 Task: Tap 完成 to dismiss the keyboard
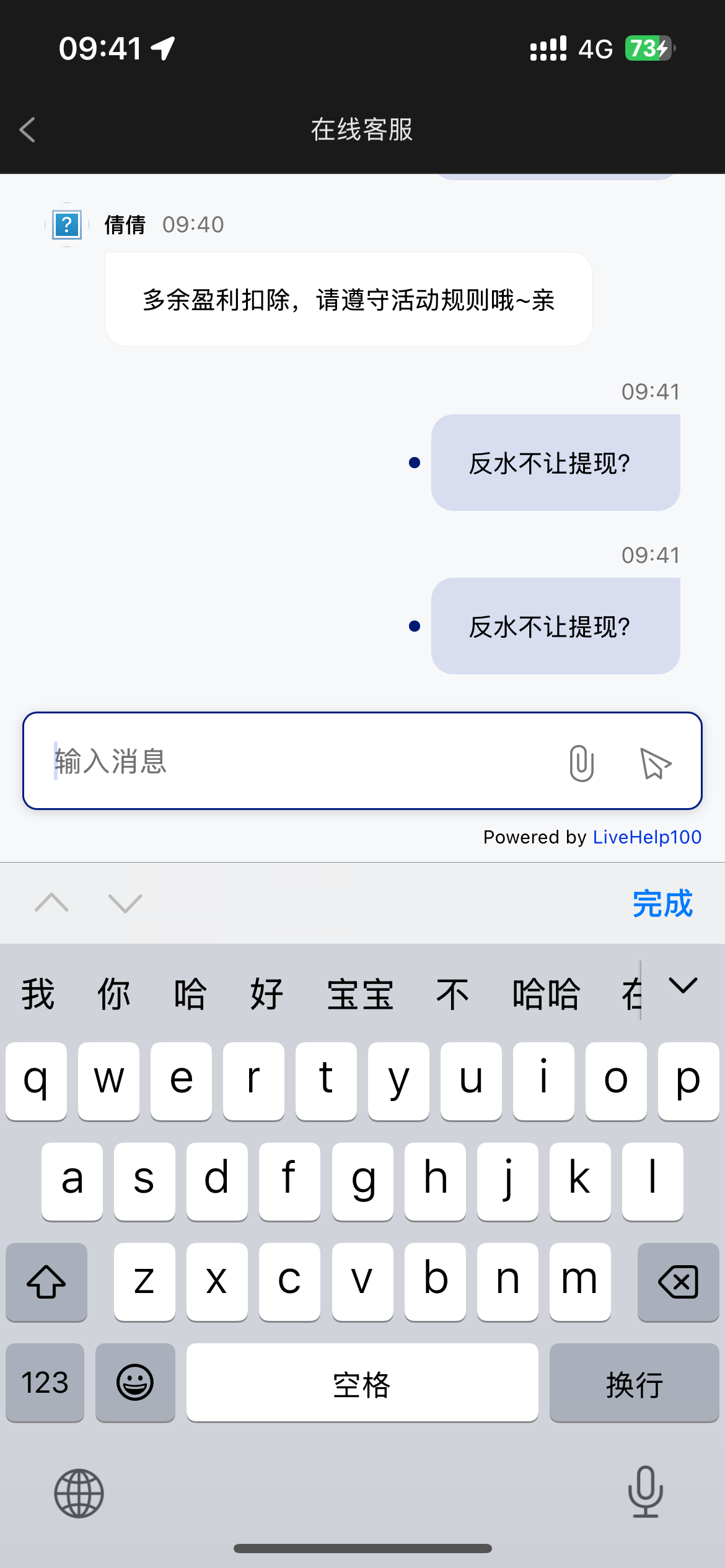[x=662, y=904]
